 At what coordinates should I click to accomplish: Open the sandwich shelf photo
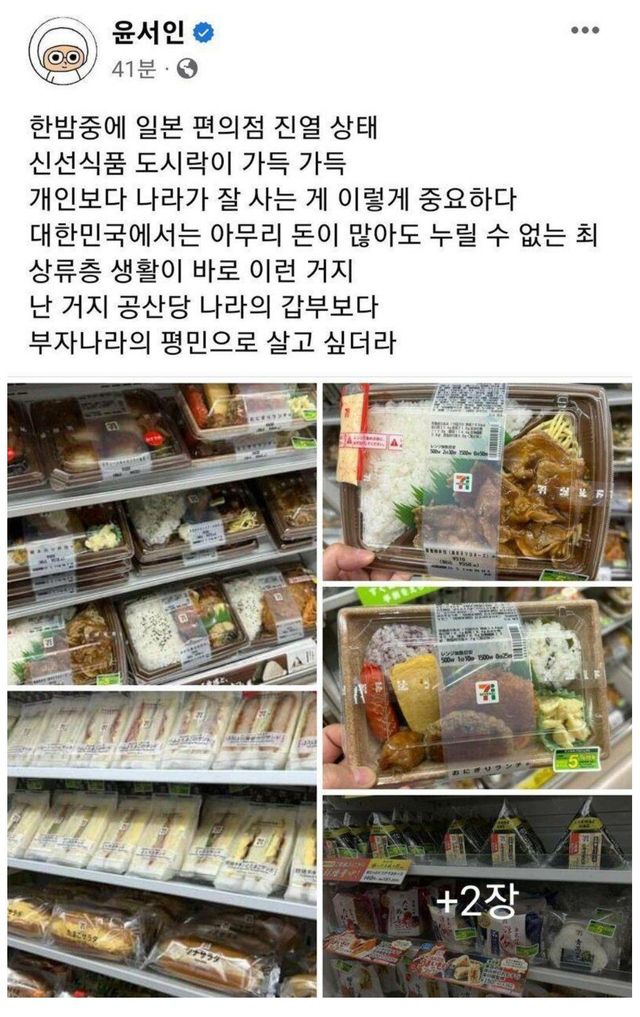[x=162, y=843]
